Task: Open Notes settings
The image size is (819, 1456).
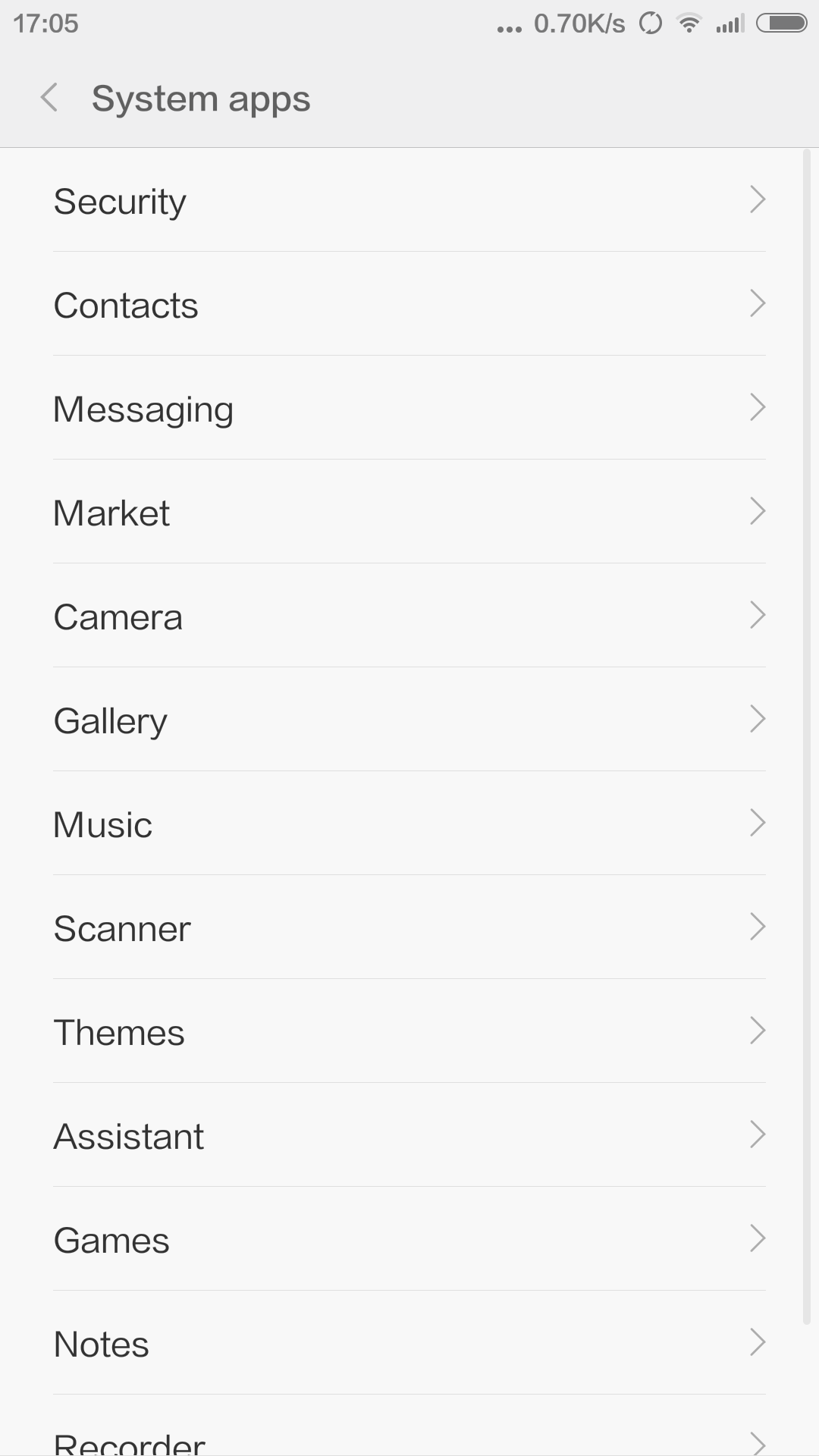Action: coord(409,1344)
